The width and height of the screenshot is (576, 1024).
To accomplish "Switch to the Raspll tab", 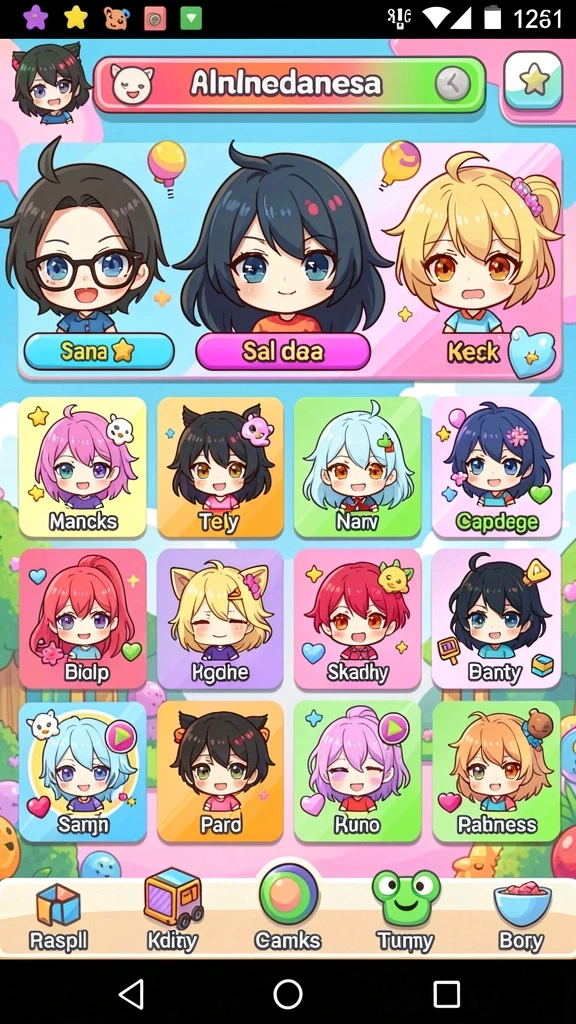I will [58, 916].
